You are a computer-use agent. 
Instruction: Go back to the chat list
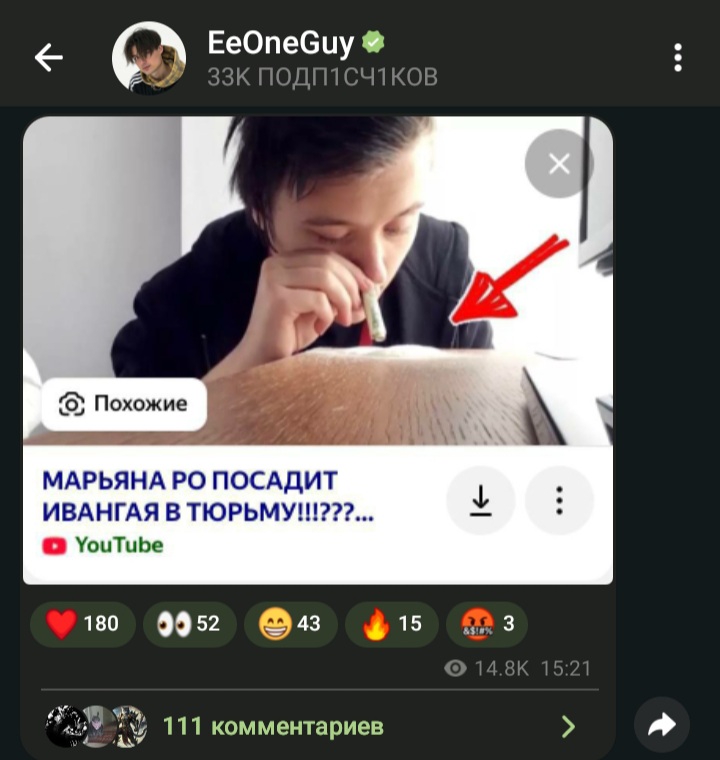48,58
